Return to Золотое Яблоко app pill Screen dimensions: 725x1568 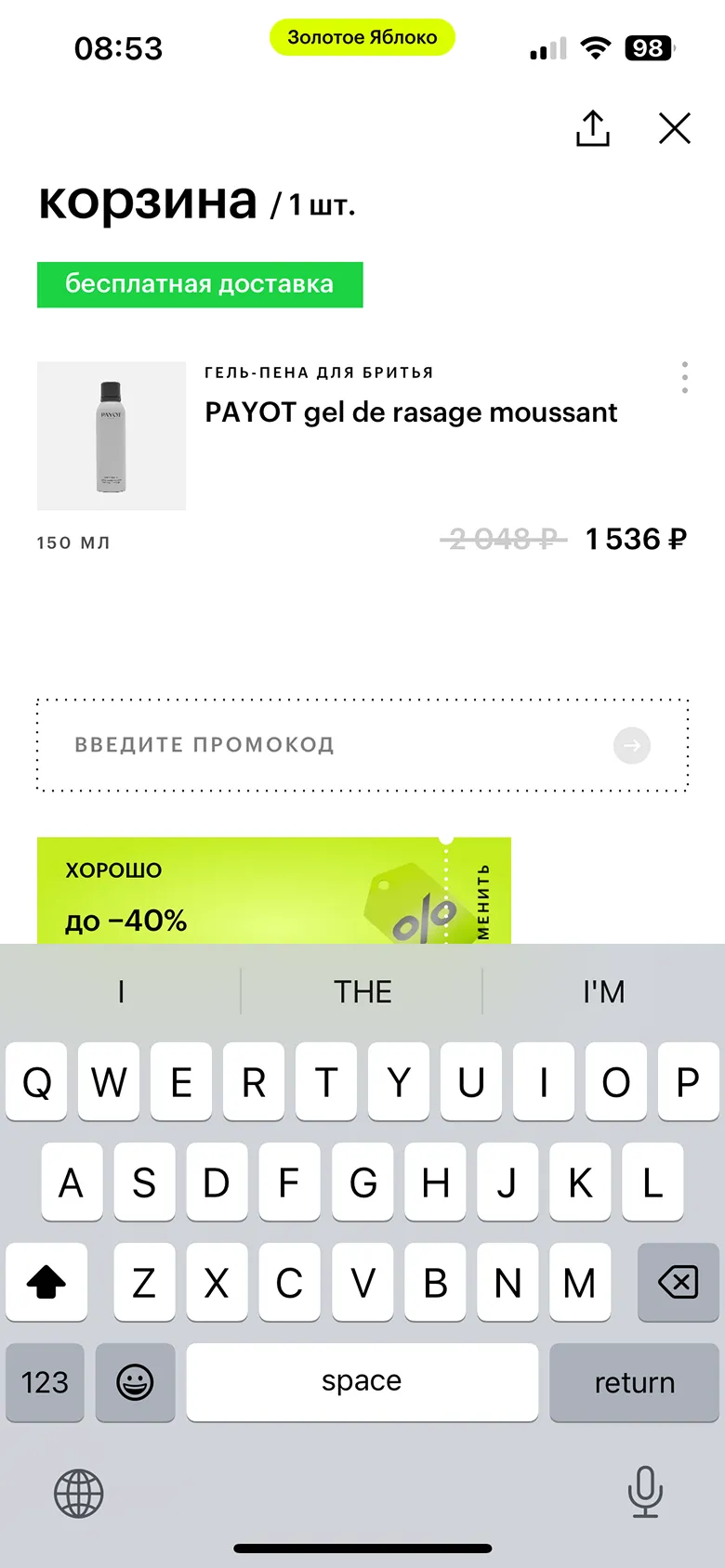click(362, 37)
